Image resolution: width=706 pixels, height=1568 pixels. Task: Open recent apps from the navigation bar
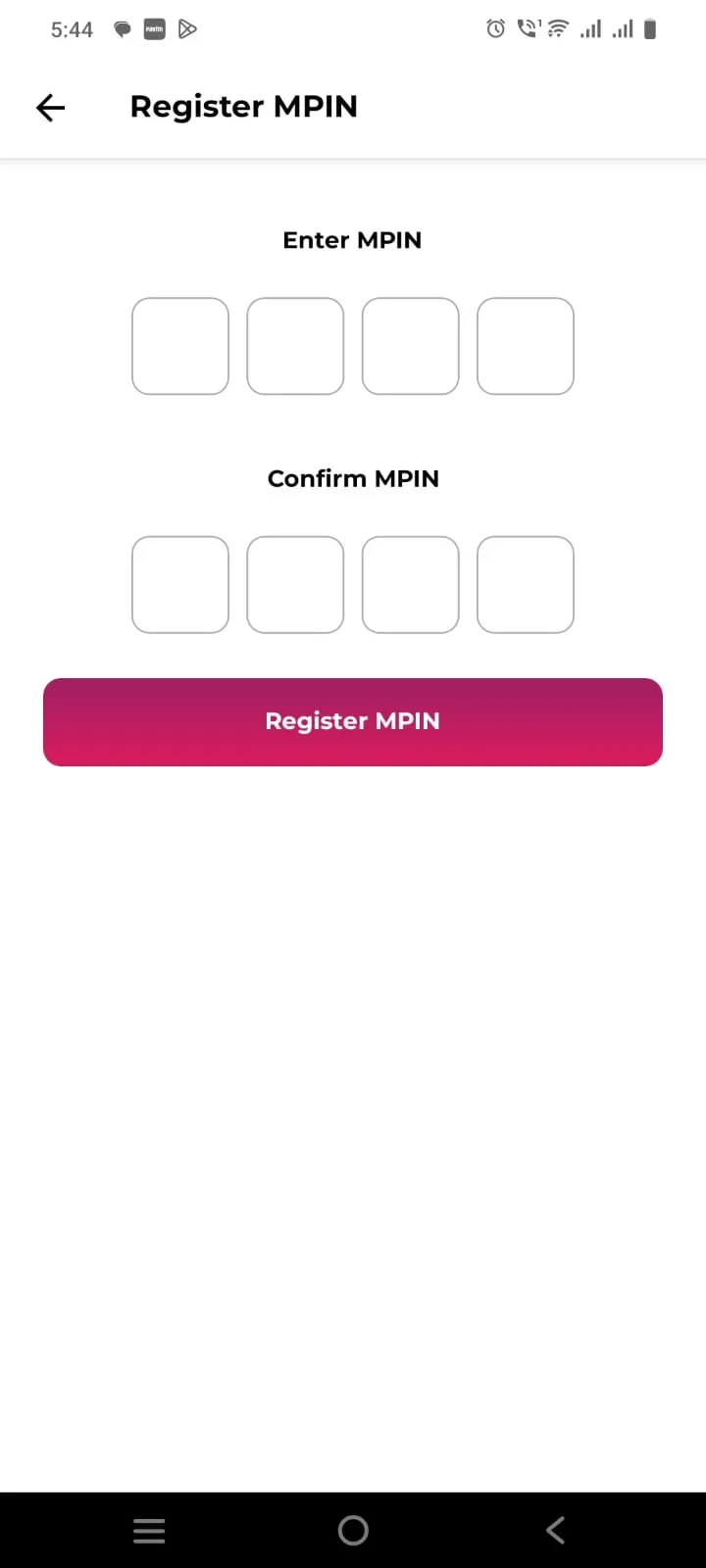coord(149,1531)
